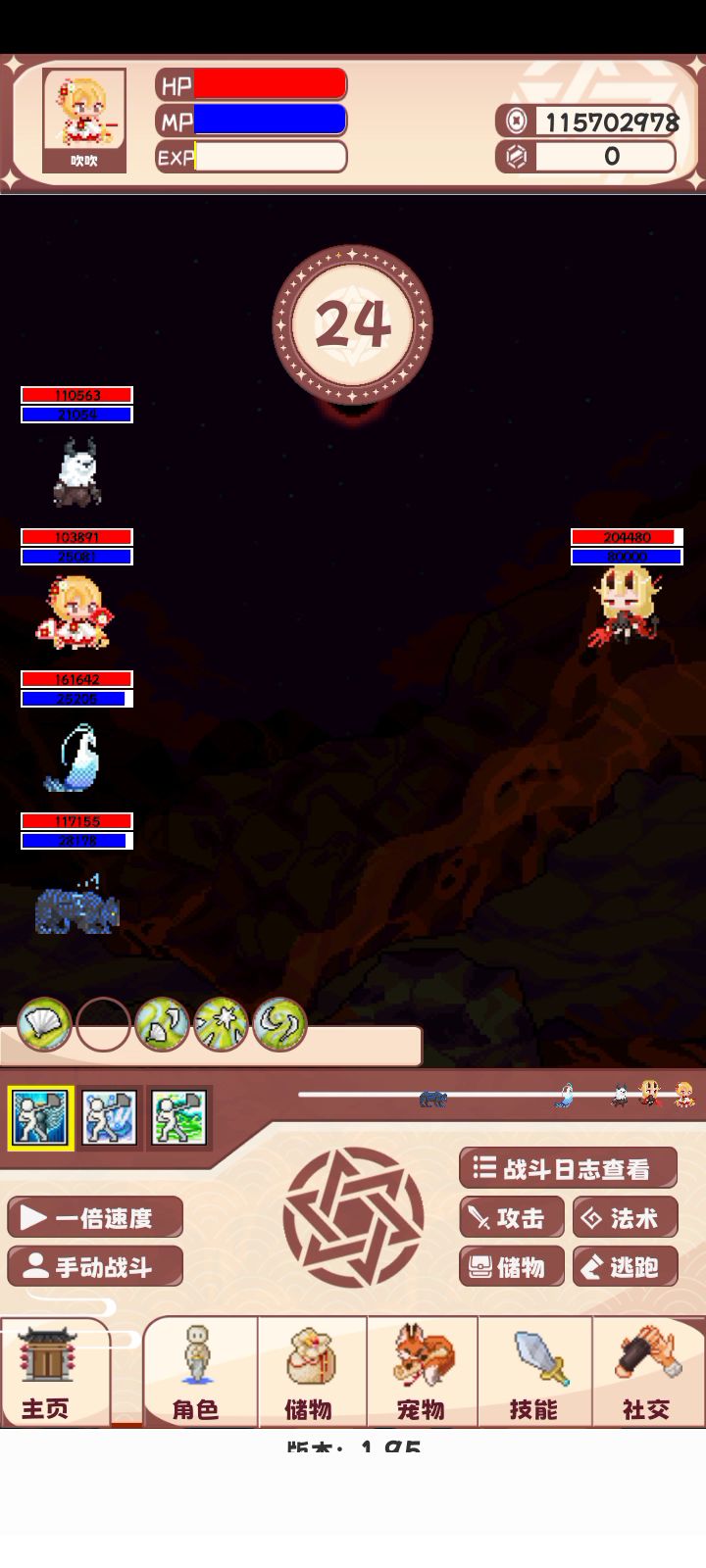Open 储物 items in battle actions
The width and height of the screenshot is (706, 1568).
tap(511, 1267)
